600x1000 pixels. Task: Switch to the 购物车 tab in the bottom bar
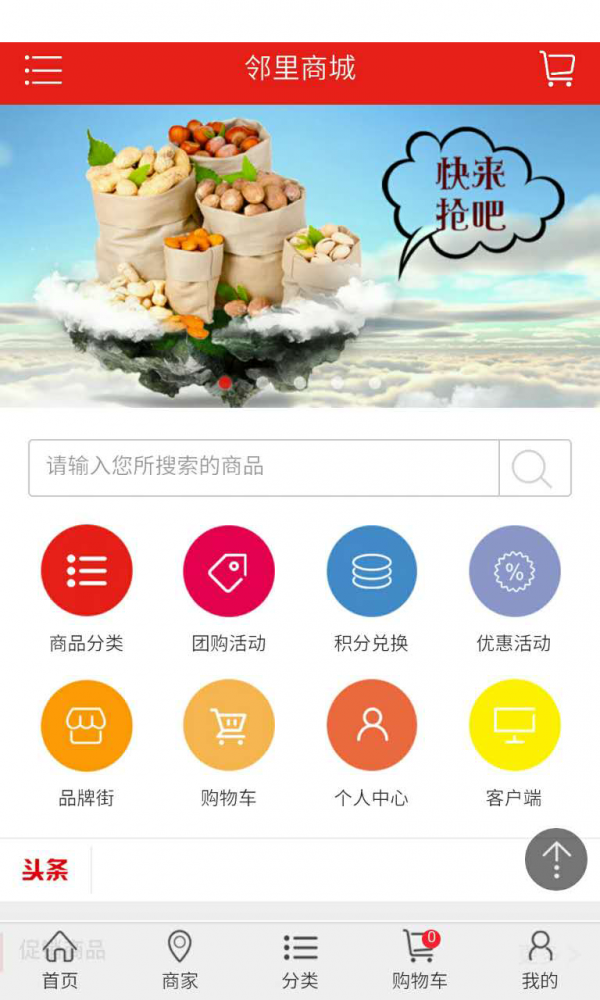tap(420, 960)
